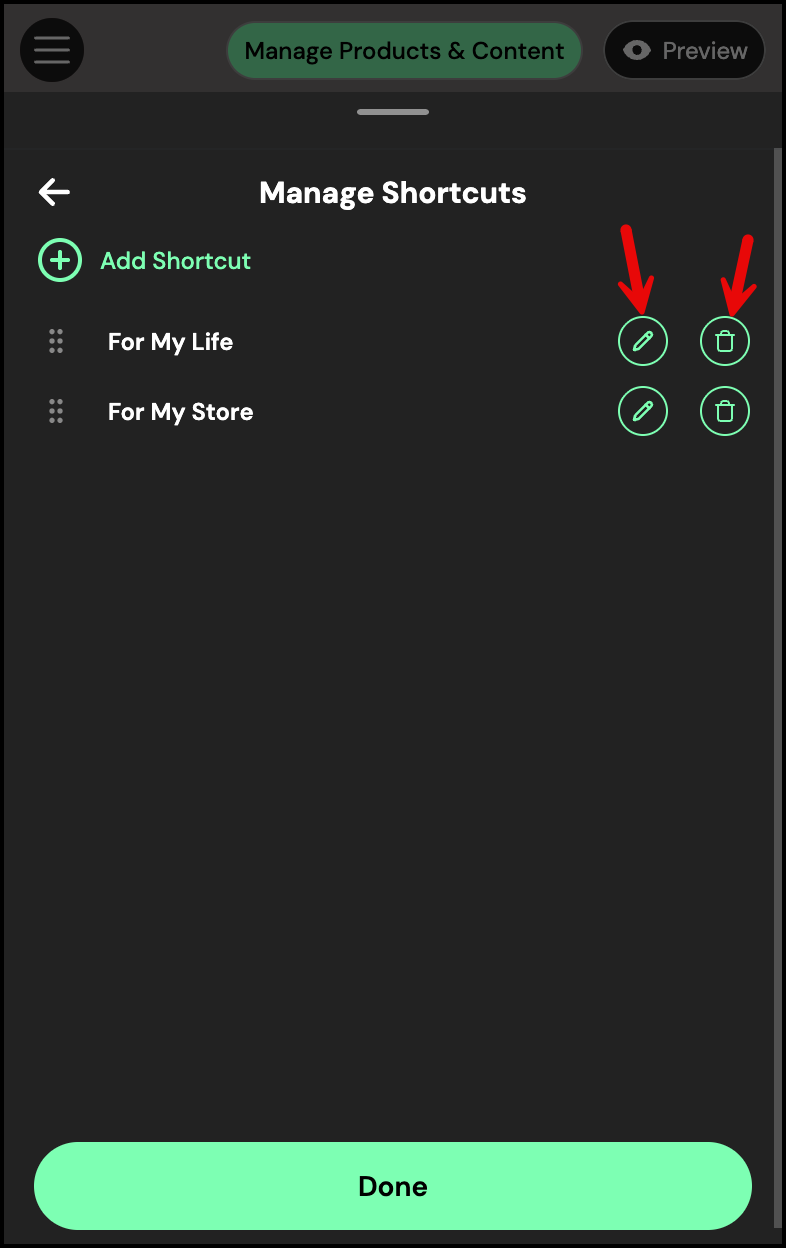Open the Preview mode

coord(685,51)
